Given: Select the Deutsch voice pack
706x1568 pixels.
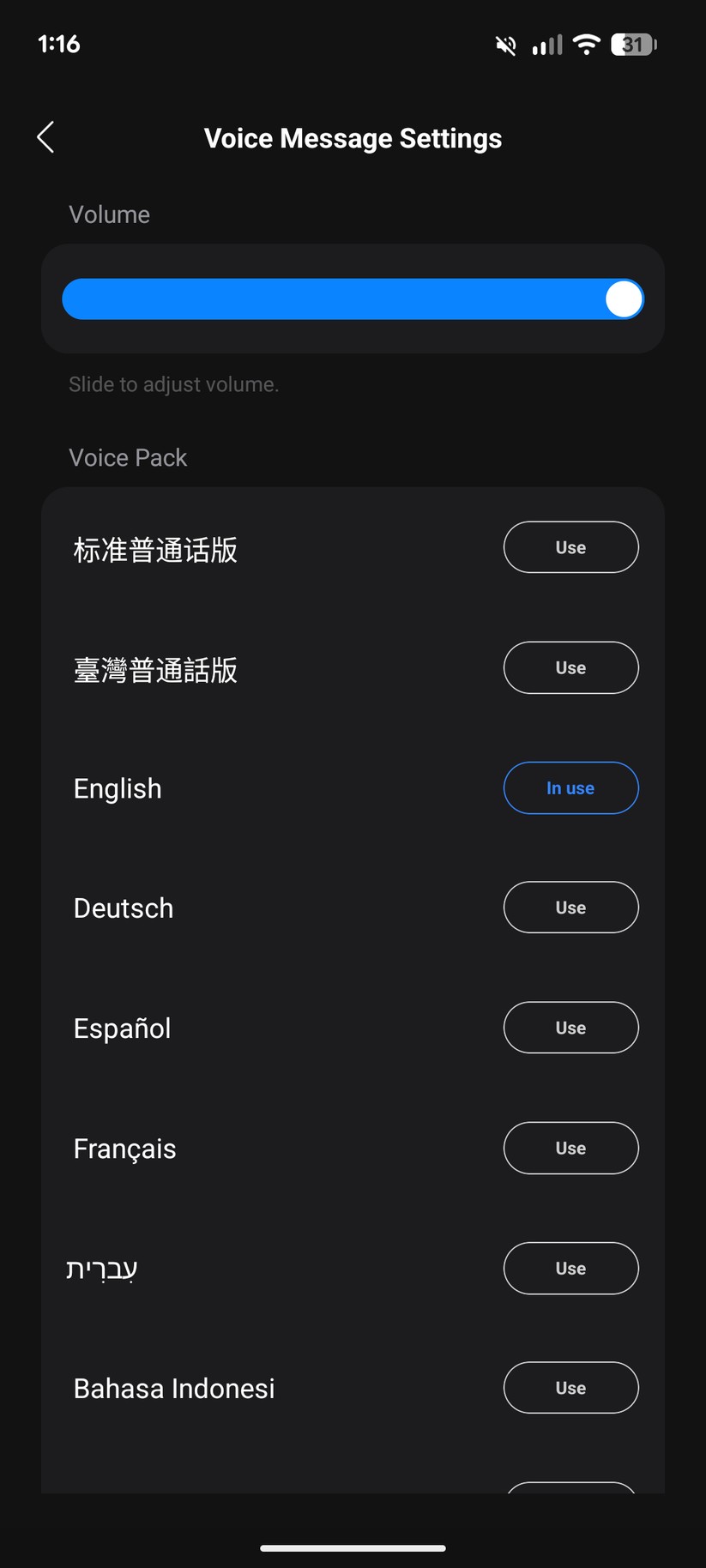Looking at the screenshot, I should [570, 908].
